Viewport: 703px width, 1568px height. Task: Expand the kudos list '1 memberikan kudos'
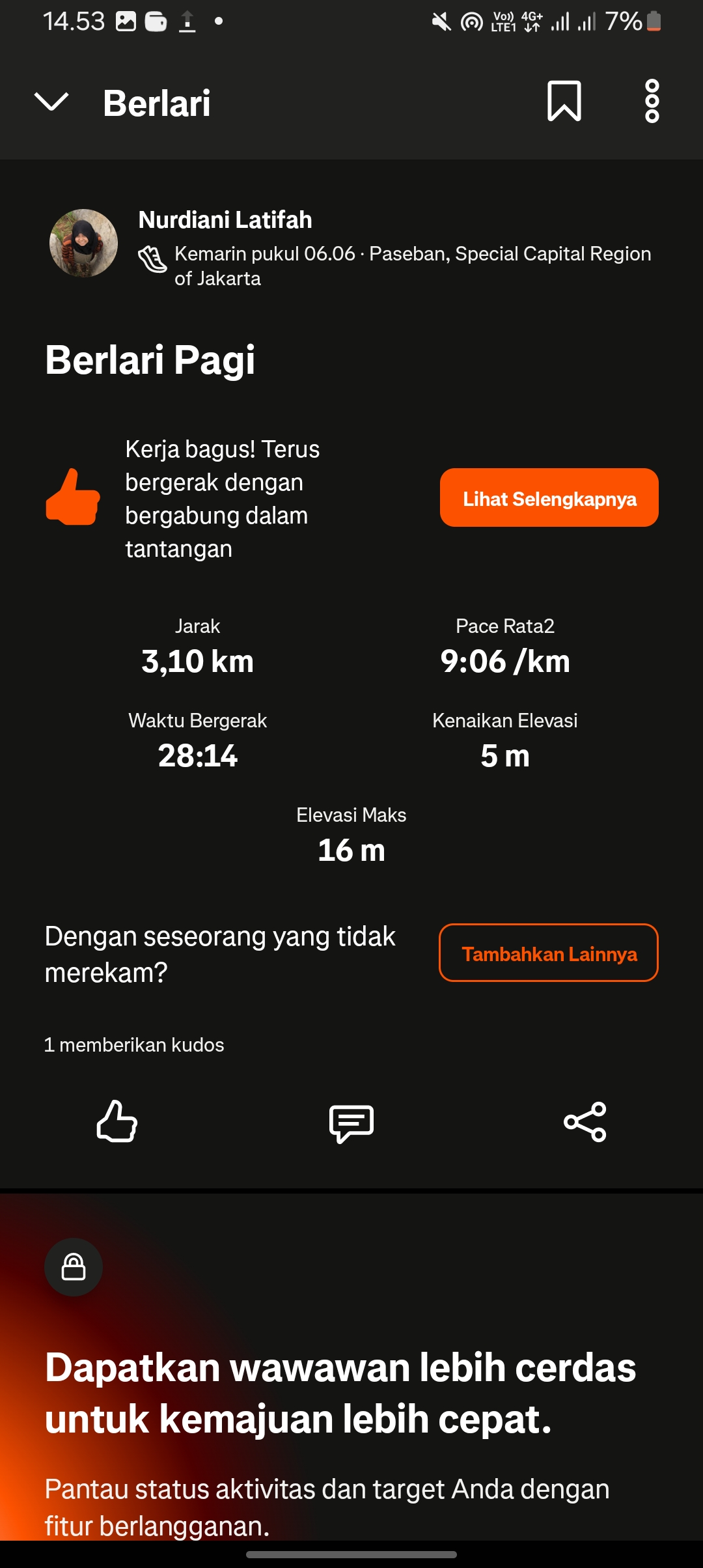point(133,1045)
